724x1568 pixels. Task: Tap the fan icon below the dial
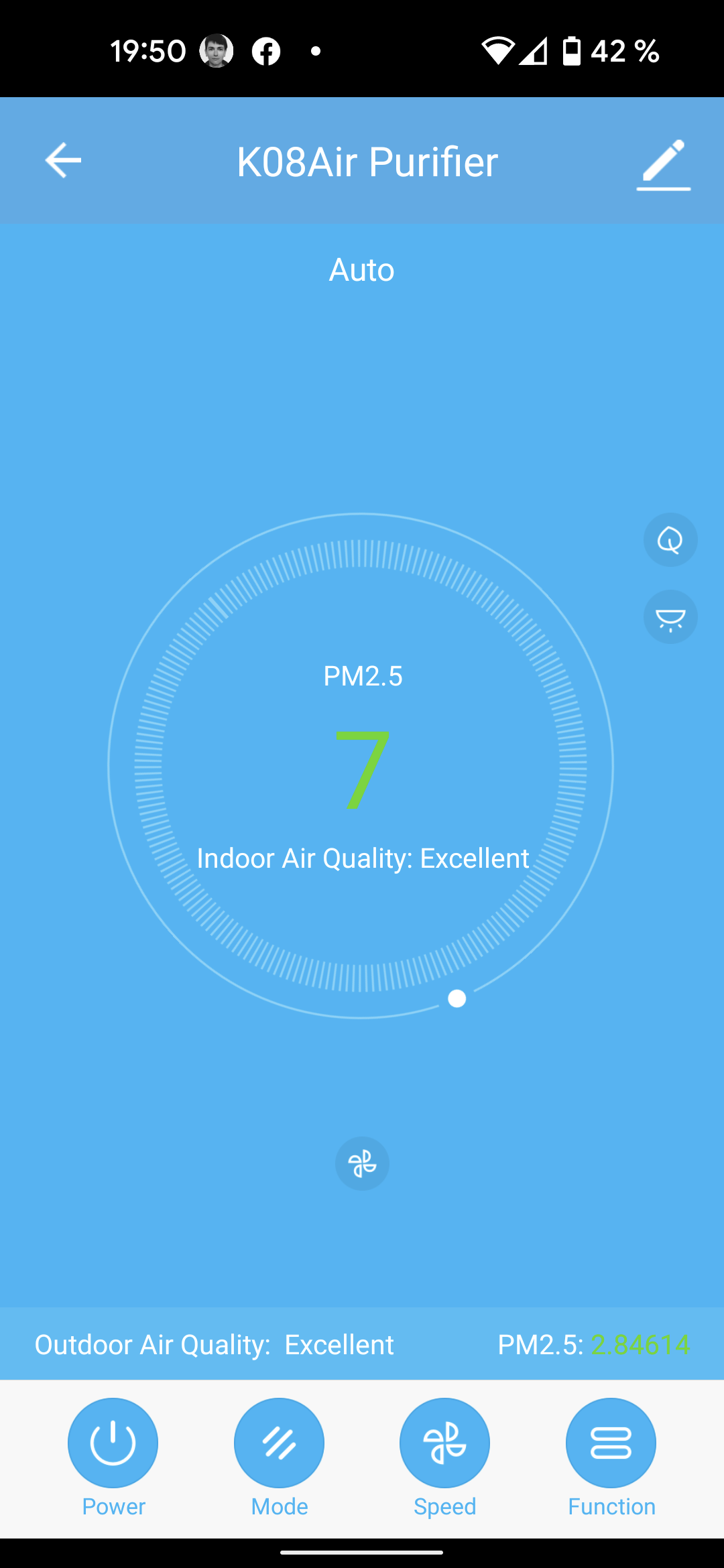click(362, 1164)
